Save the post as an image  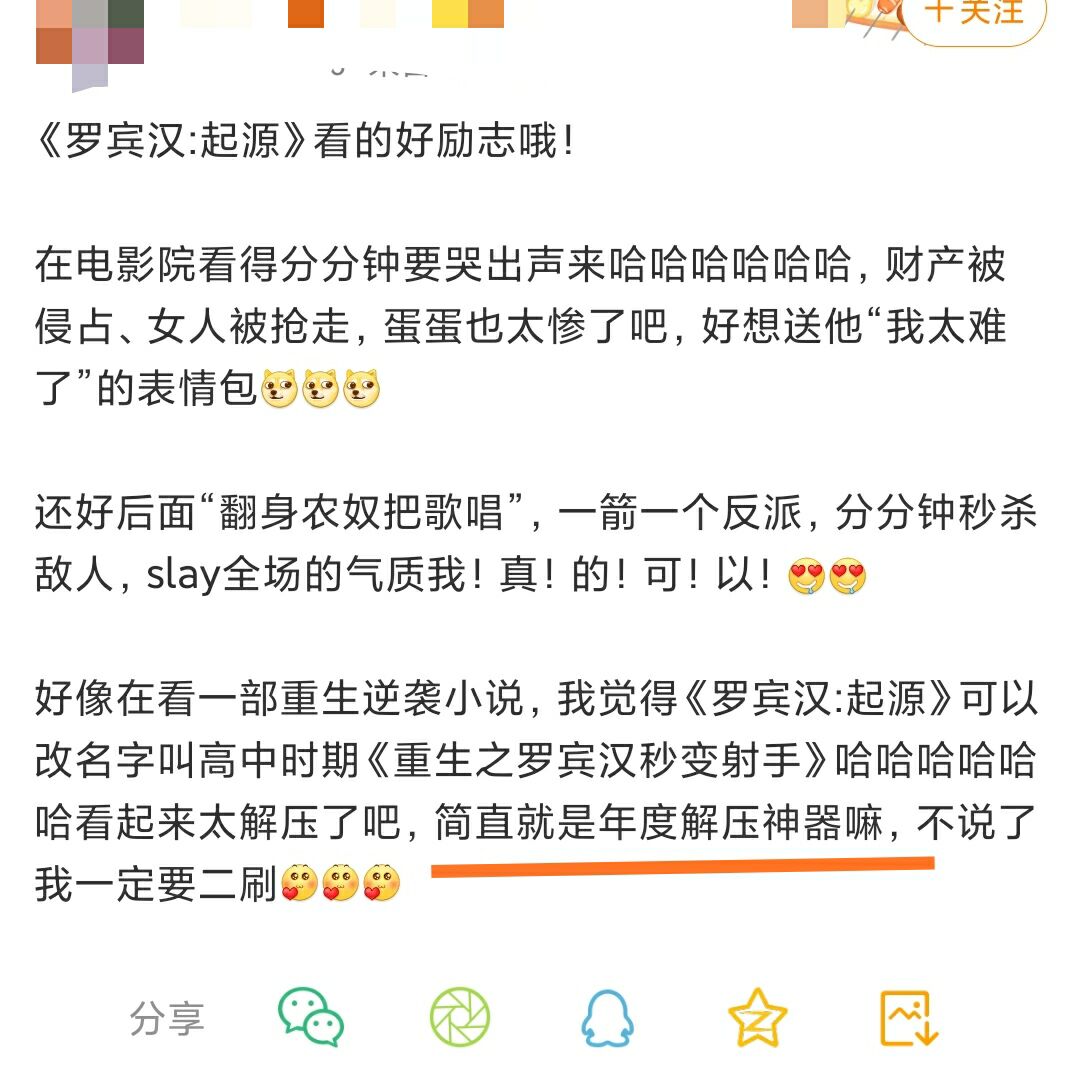pos(908,1017)
